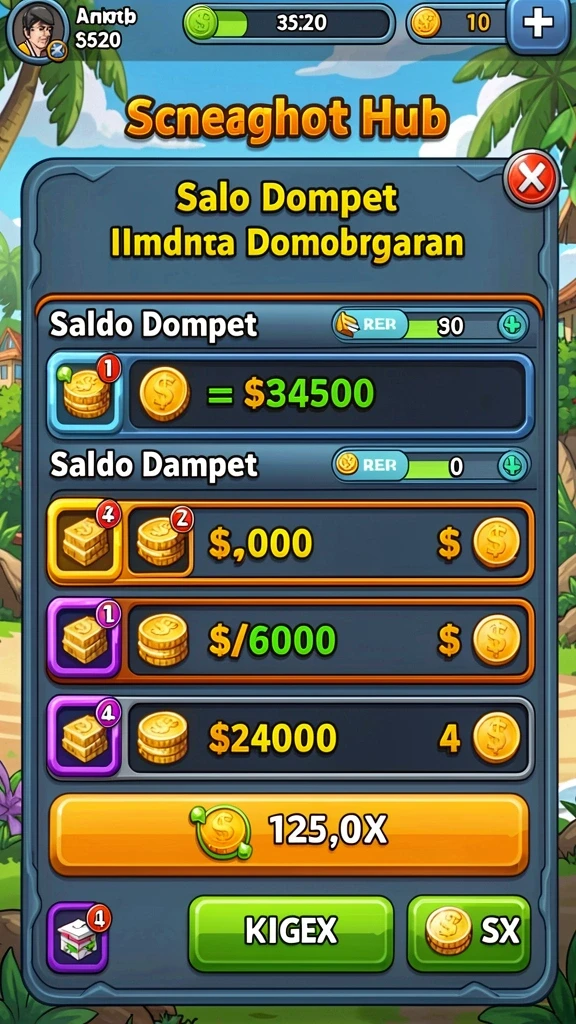Tap the green plus on the 90 bar
Screen dimensions: 576x1024
512,325
